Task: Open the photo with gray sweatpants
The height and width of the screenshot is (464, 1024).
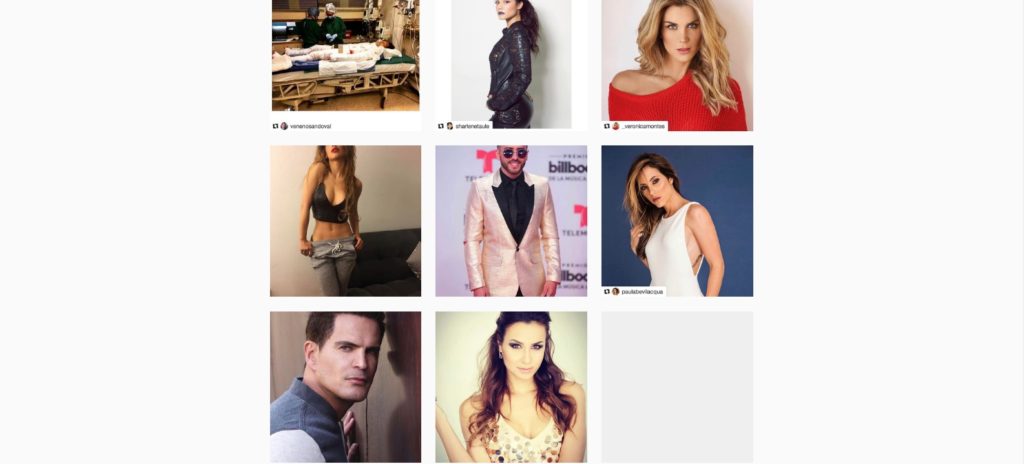Action: [x=345, y=221]
